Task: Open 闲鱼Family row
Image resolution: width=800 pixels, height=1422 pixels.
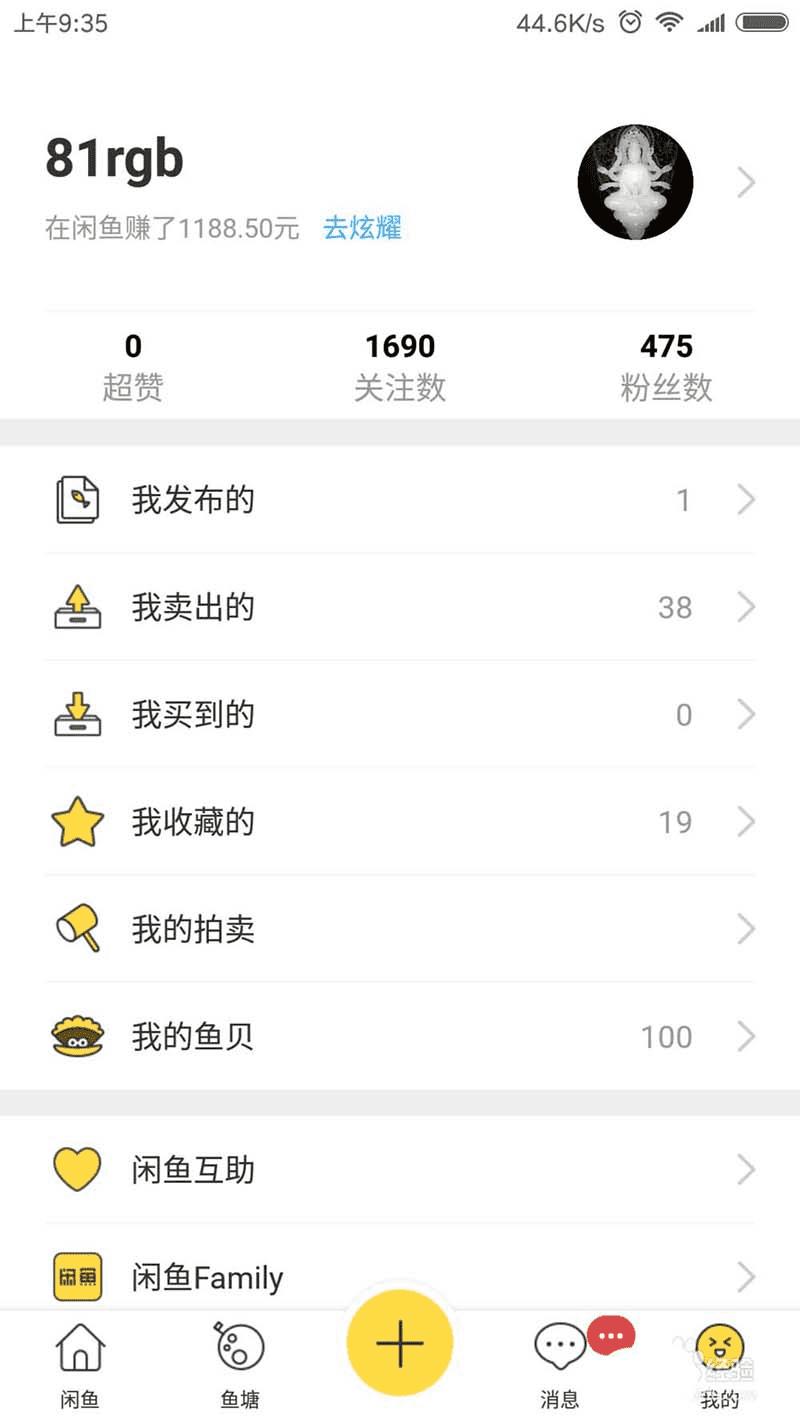Action: tap(400, 1277)
